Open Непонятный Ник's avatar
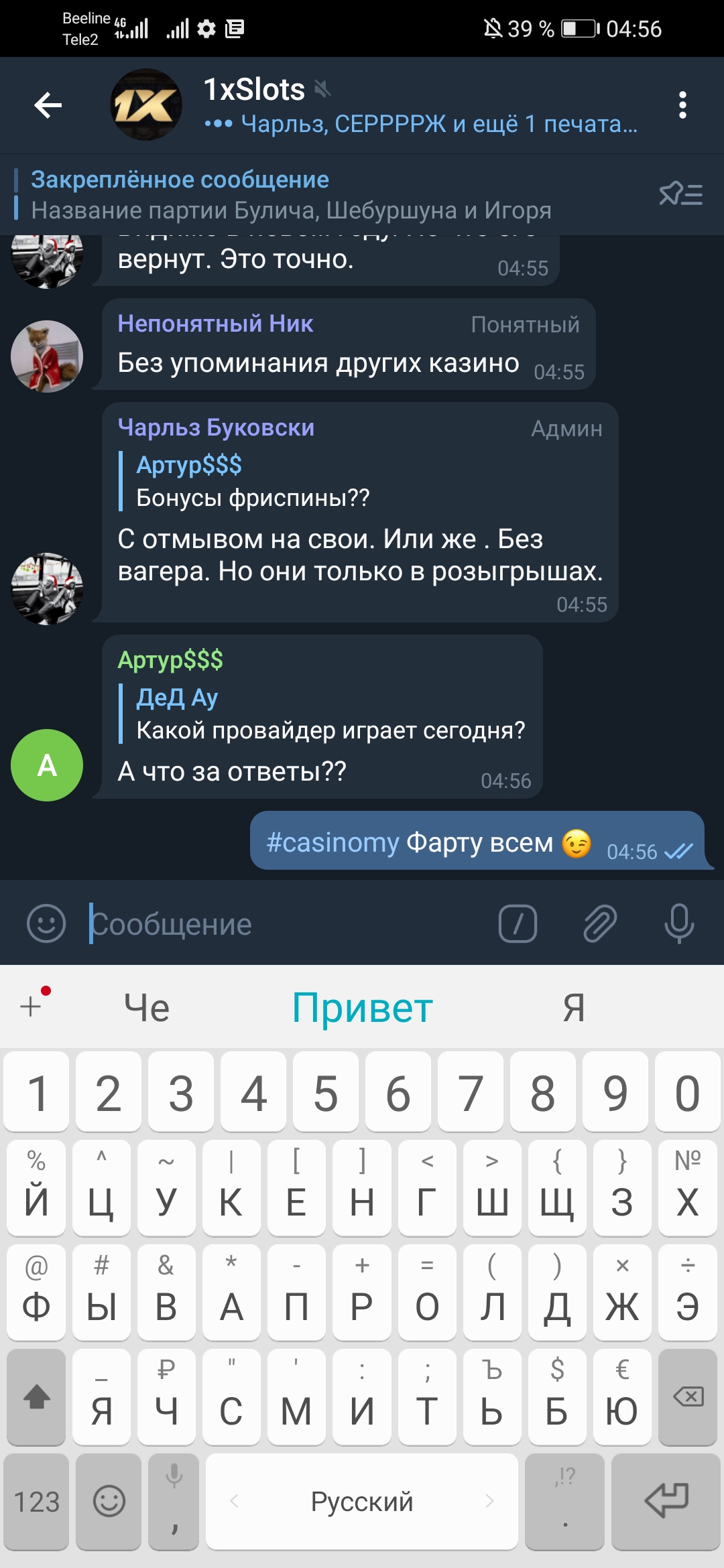Viewport: 724px width, 1568px height. pyautogui.click(x=47, y=356)
